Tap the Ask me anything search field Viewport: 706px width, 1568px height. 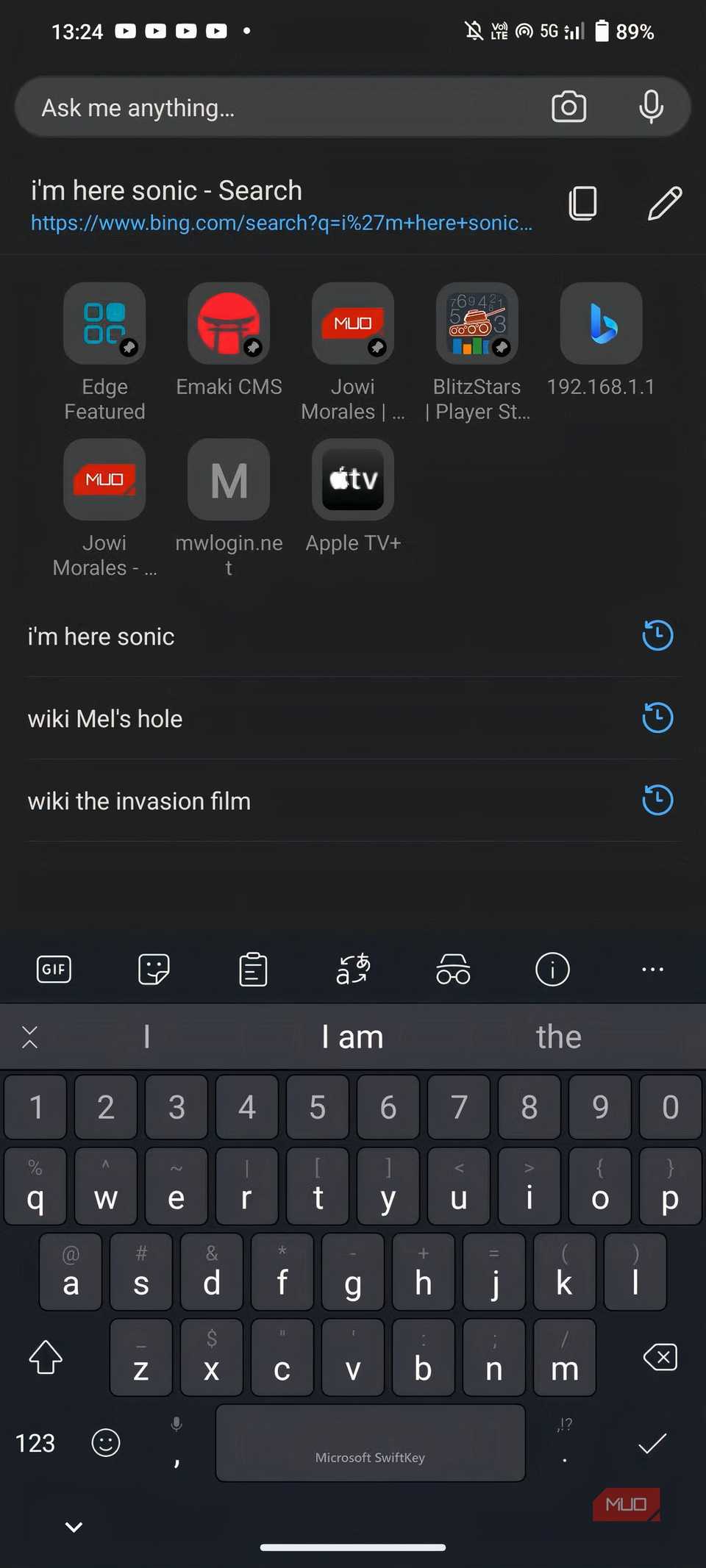279,108
